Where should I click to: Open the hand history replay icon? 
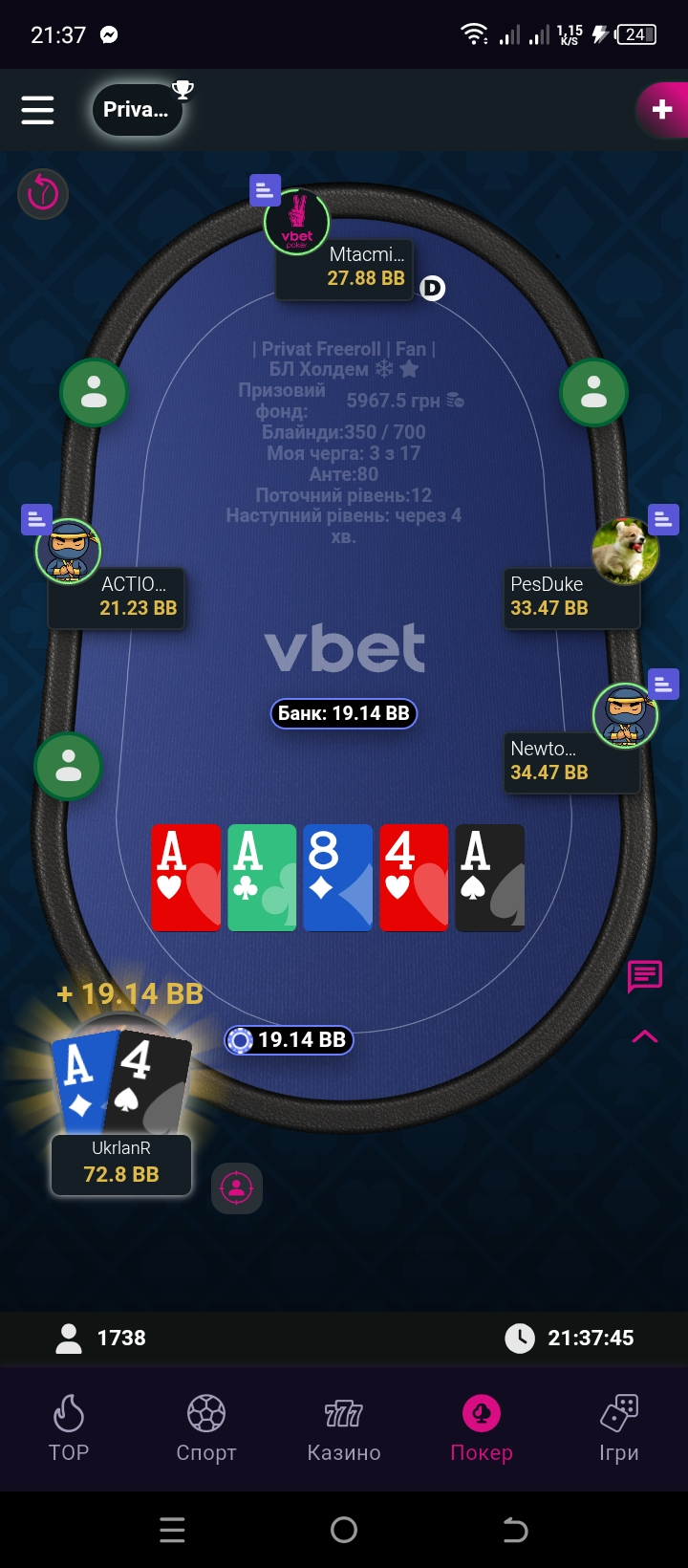43,194
